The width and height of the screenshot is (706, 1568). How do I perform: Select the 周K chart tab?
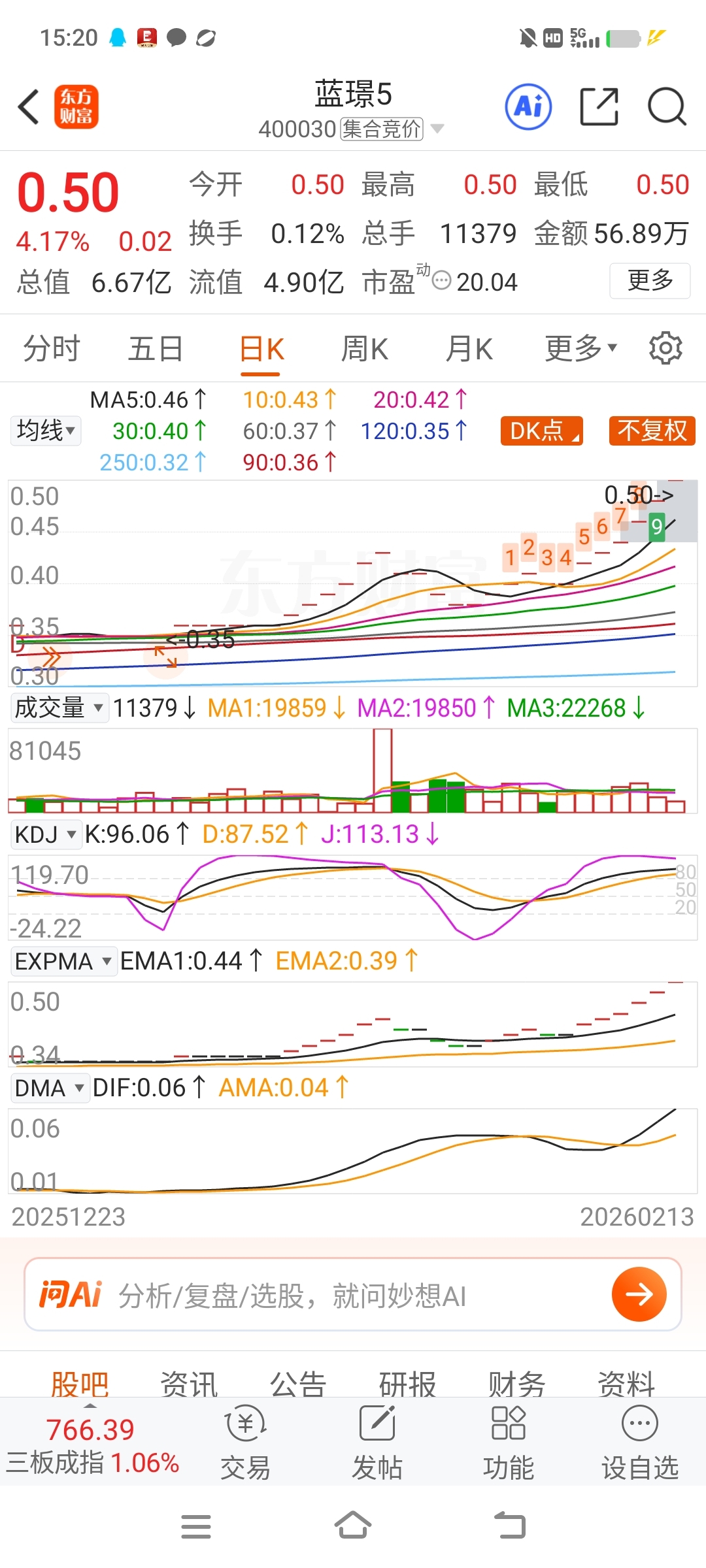tap(365, 349)
